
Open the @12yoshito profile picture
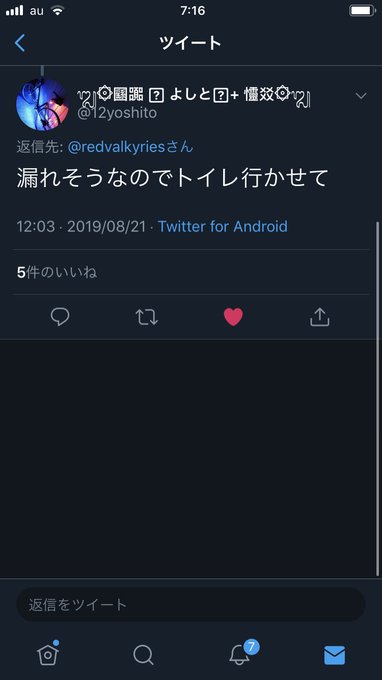tap(42, 105)
